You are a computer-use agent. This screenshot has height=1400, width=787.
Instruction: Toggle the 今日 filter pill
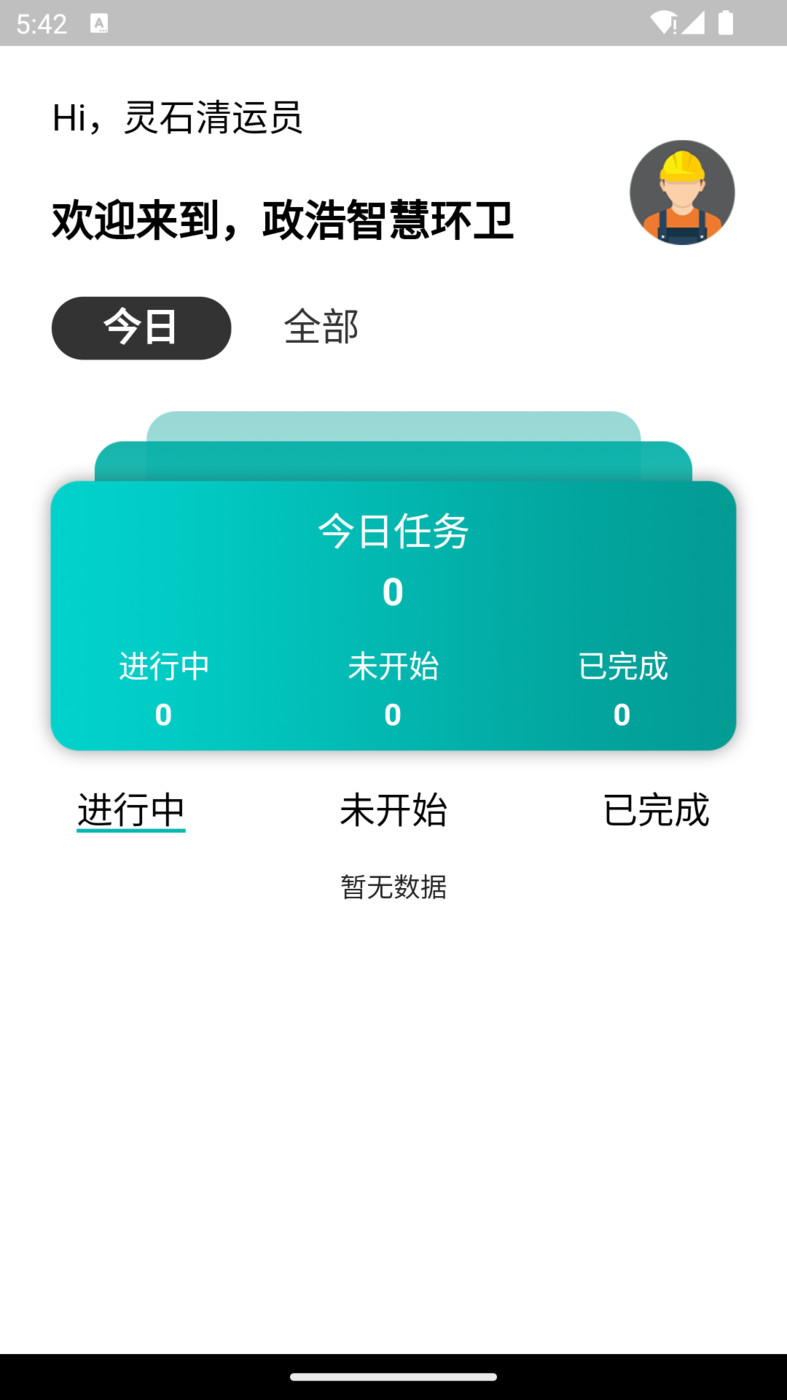pyautogui.click(x=141, y=328)
